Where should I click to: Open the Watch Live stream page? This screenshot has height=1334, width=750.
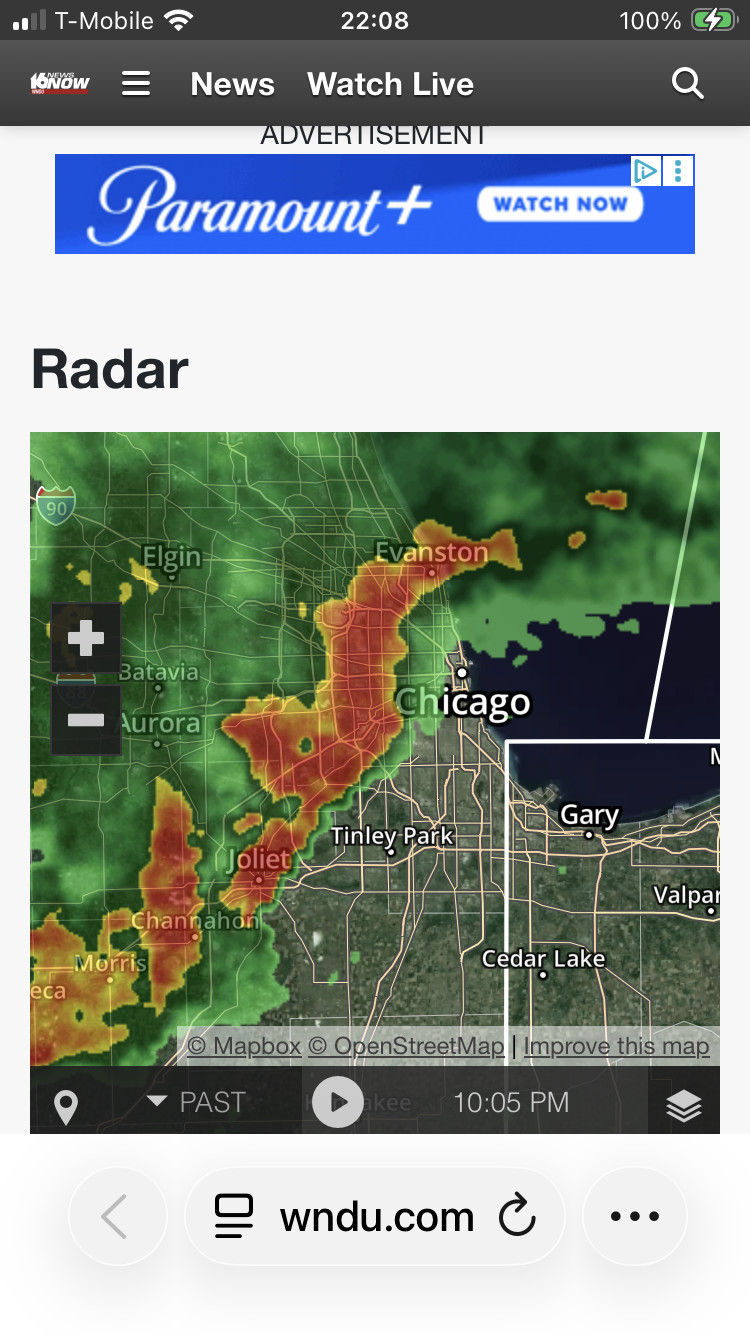pos(390,84)
